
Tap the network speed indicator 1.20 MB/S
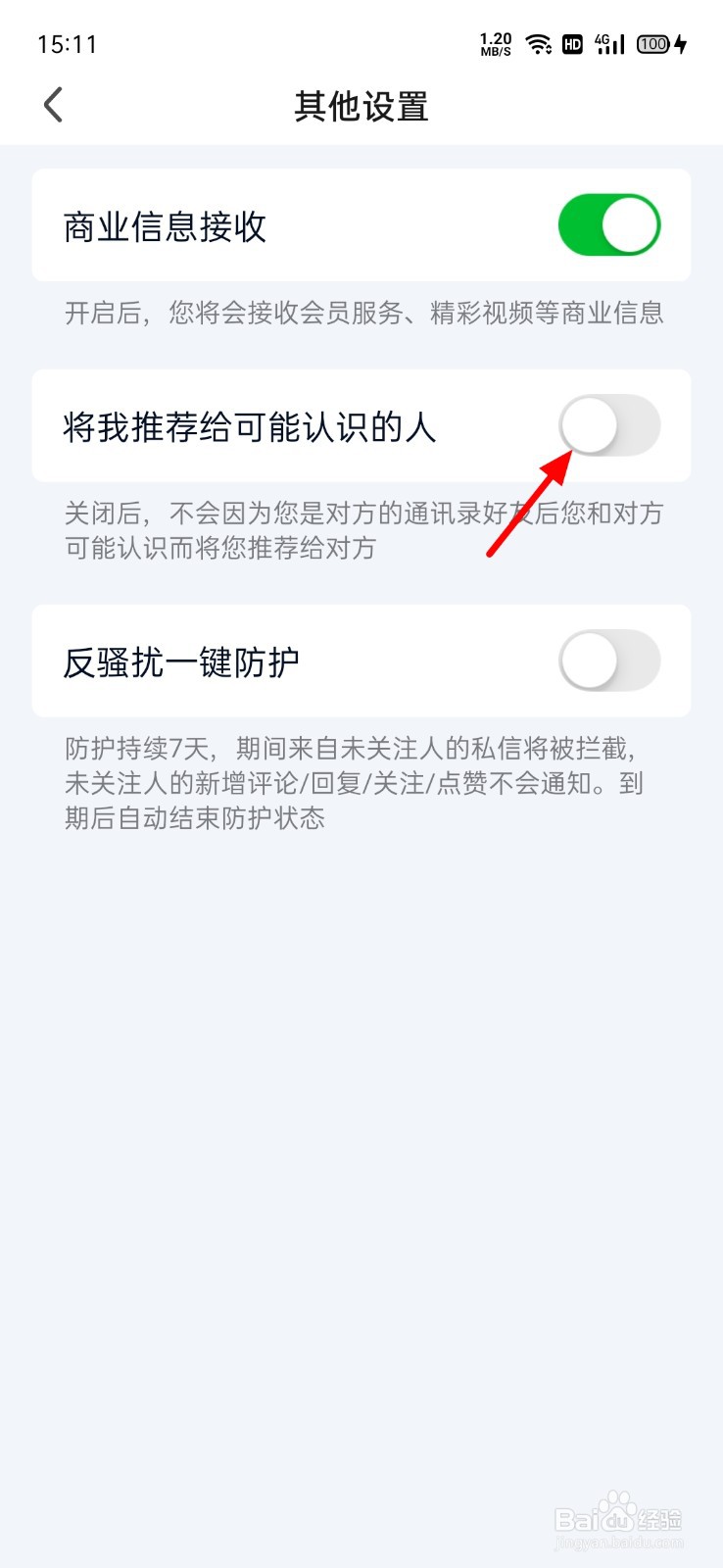point(497,43)
